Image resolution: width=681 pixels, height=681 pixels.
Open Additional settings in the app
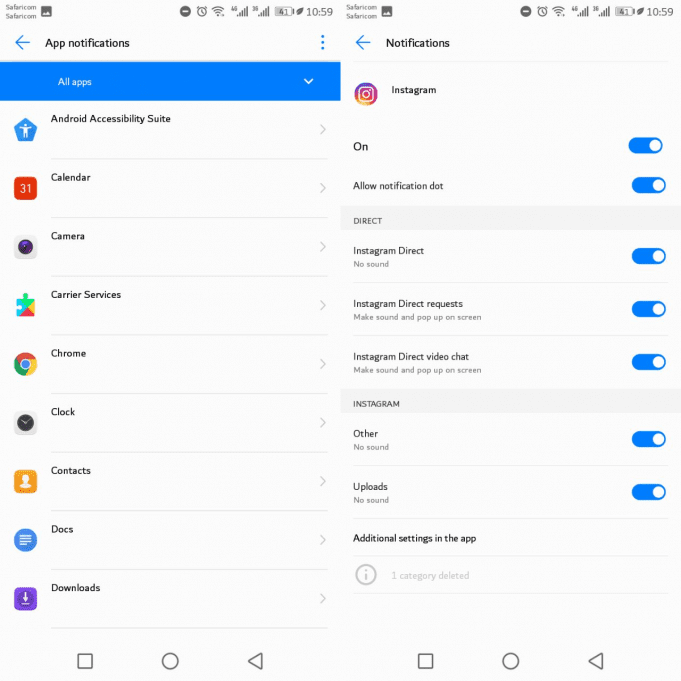pos(414,538)
